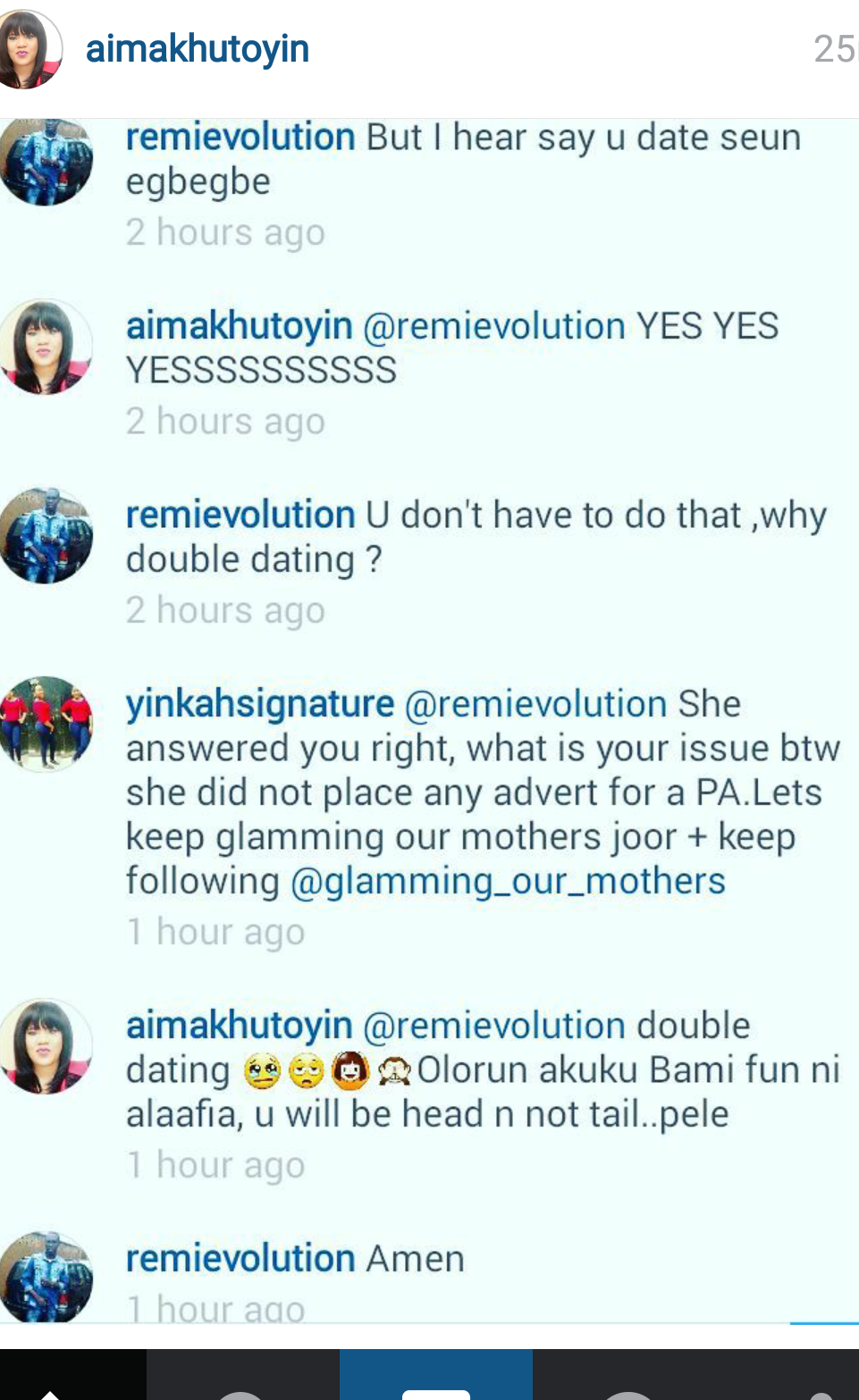Tap the @remievolution mention in yinkahsignature's comment
859x1400 pixels.
click(535, 705)
